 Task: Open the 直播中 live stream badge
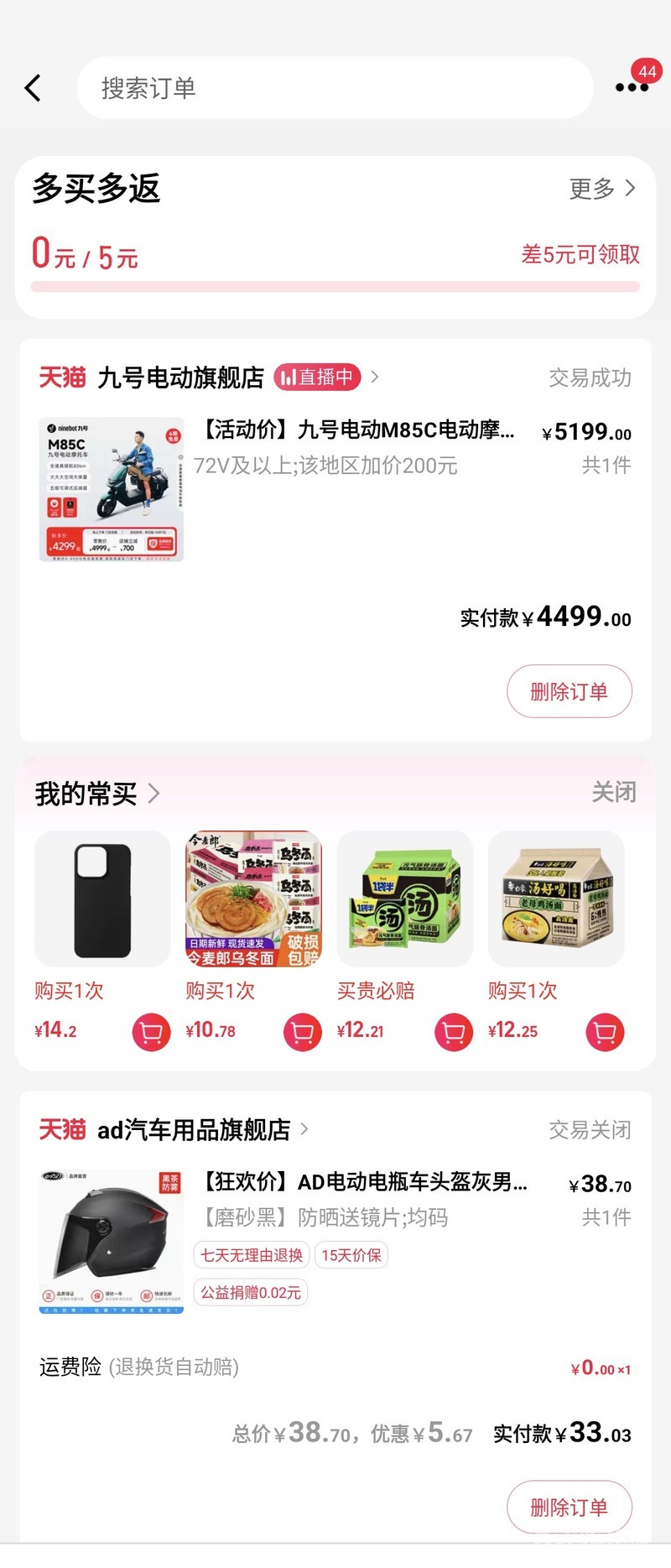[317, 378]
